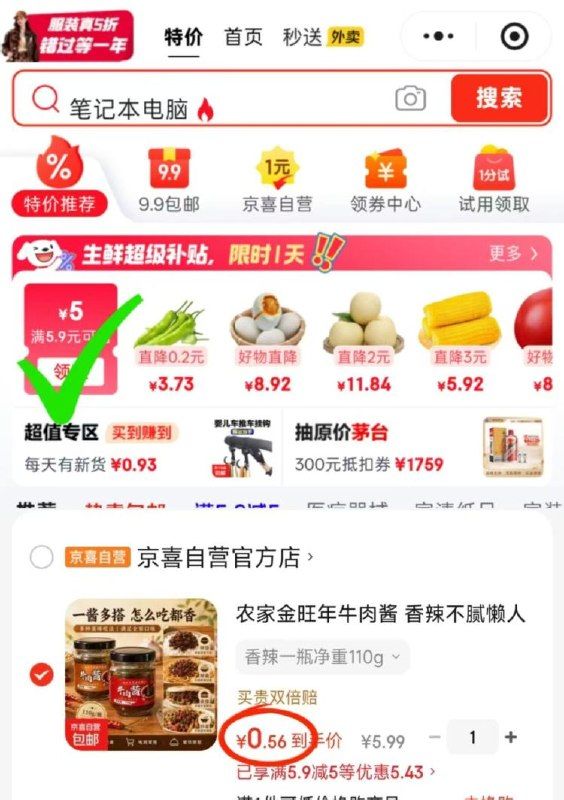Open corn product priced ¥5.92
Viewport: 564px width, 800px height.
coord(460,344)
